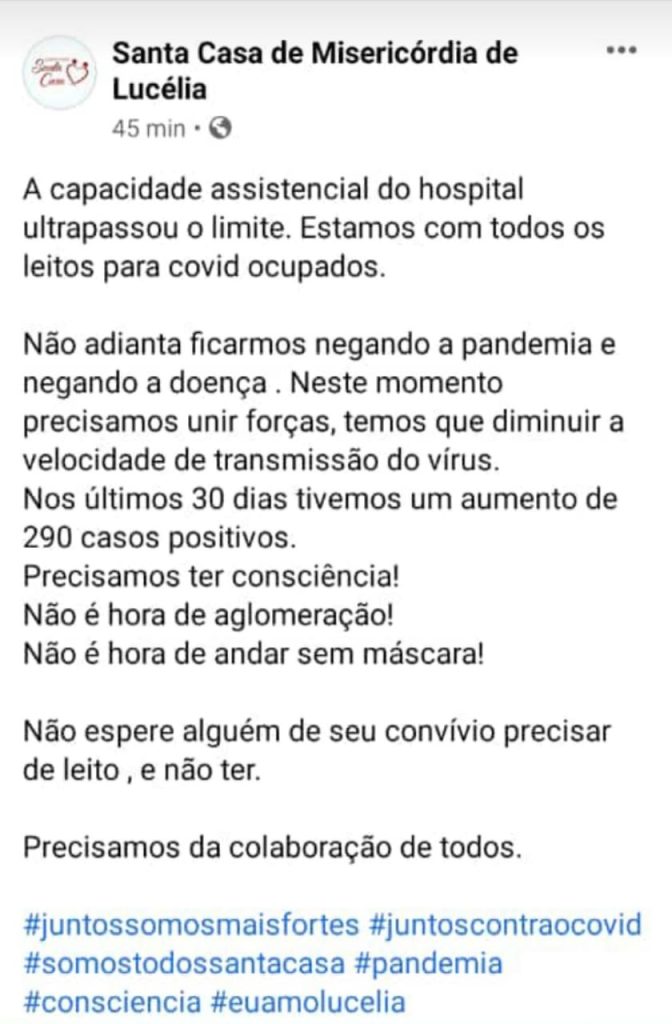The image size is (672, 1024).
Task: Open the #consciencia hashtag
Action: pos(111,1000)
